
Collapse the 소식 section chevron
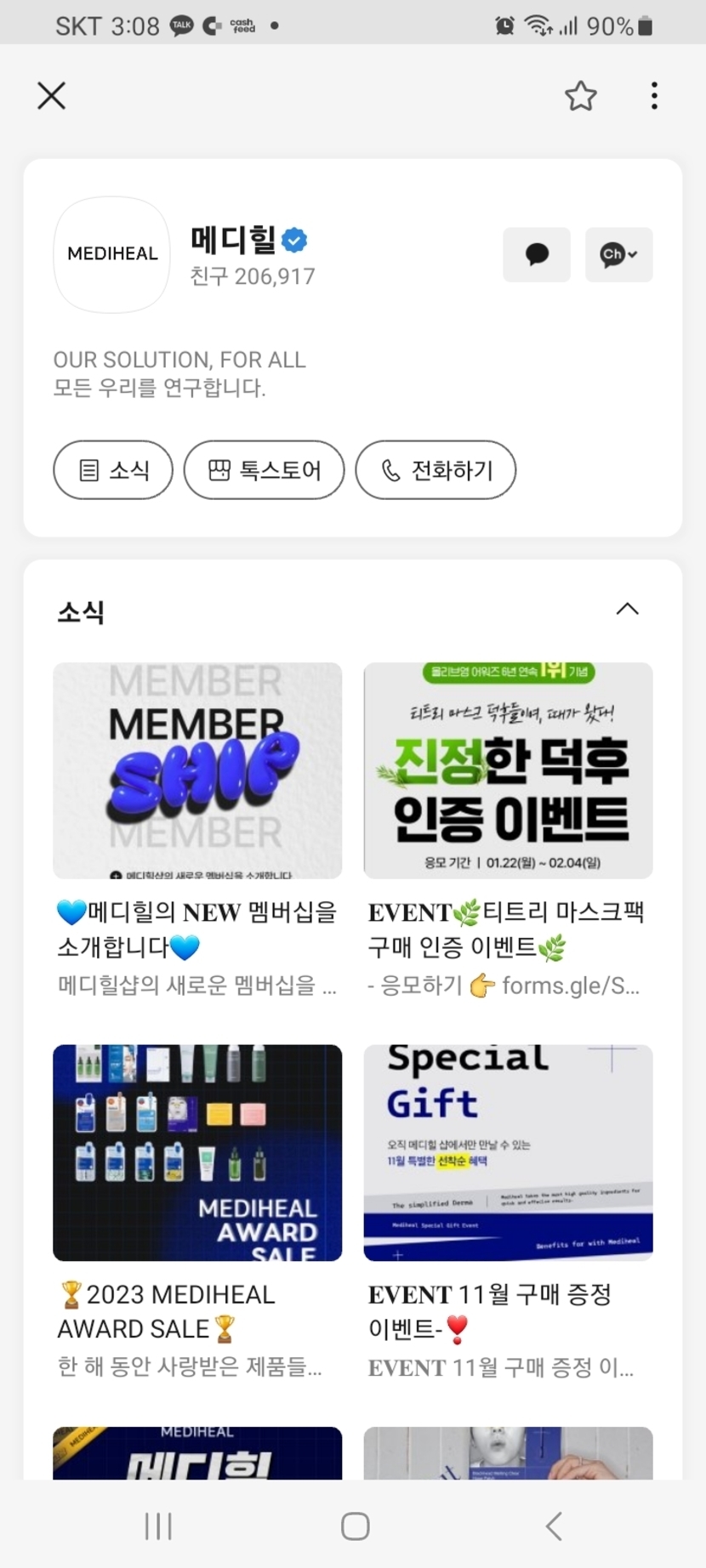pos(627,609)
